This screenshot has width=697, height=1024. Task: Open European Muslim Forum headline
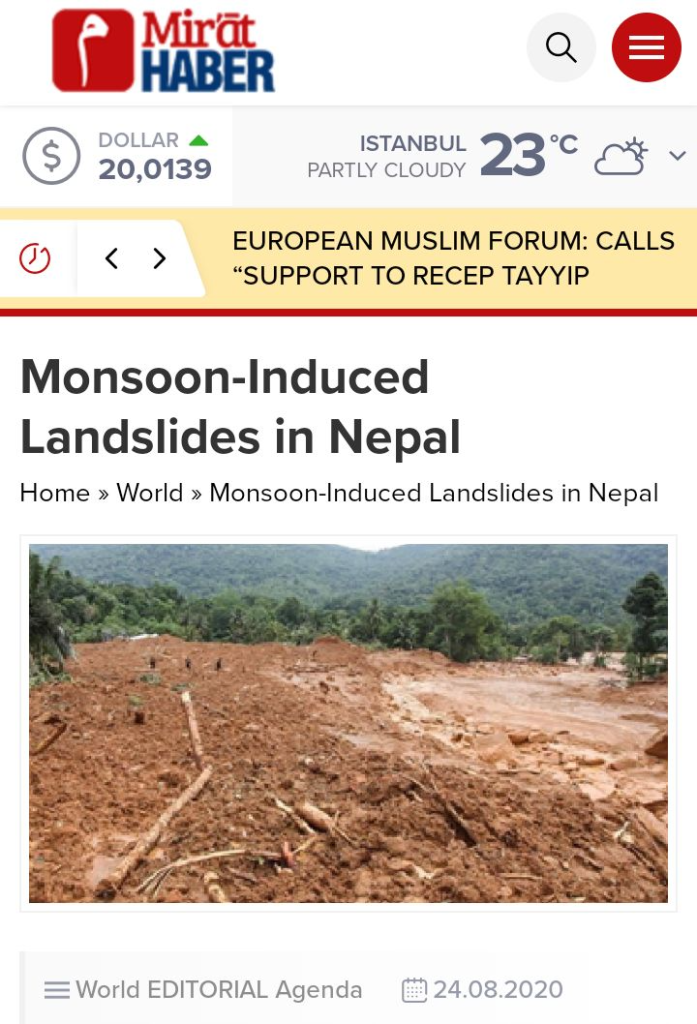coord(453,258)
